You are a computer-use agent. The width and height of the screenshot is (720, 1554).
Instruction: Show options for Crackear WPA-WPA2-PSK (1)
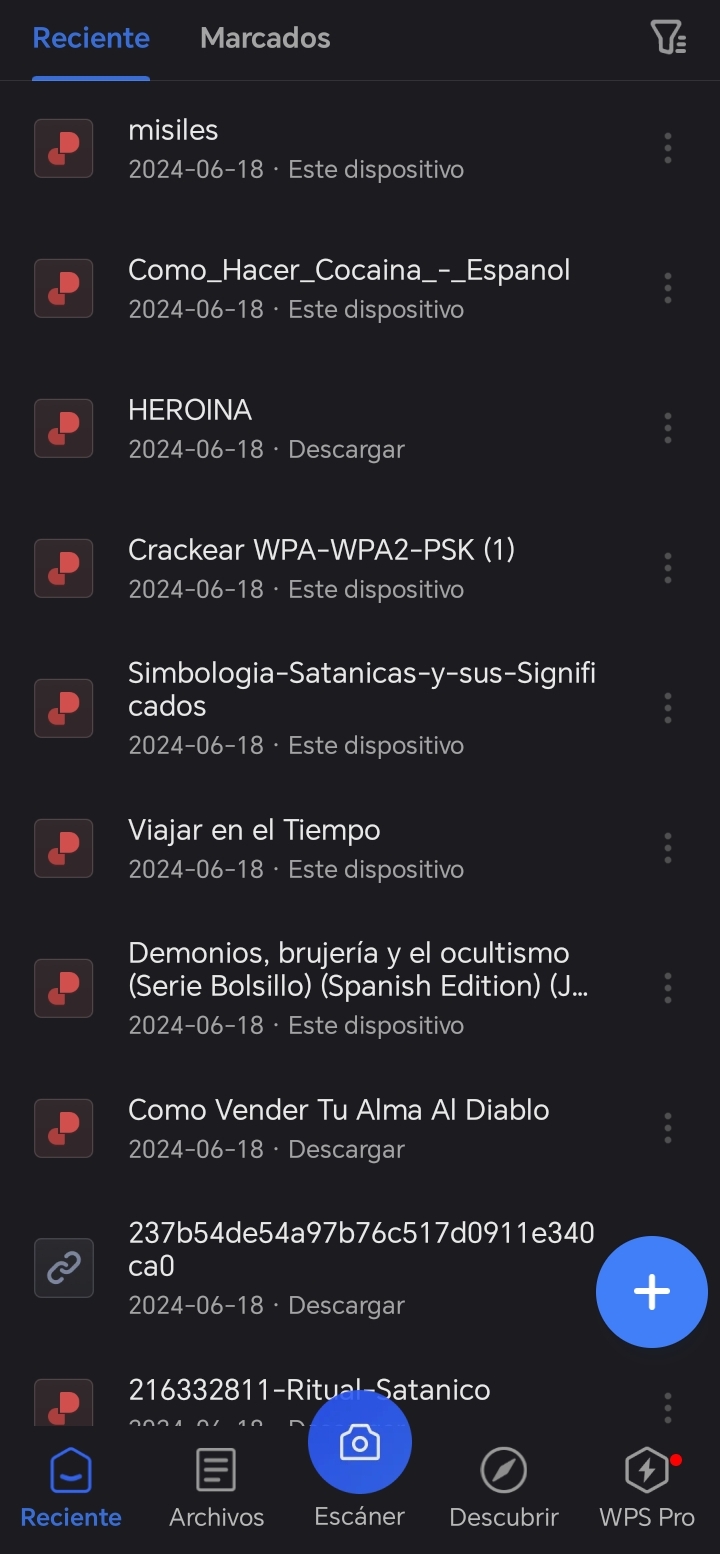pyautogui.click(x=668, y=569)
